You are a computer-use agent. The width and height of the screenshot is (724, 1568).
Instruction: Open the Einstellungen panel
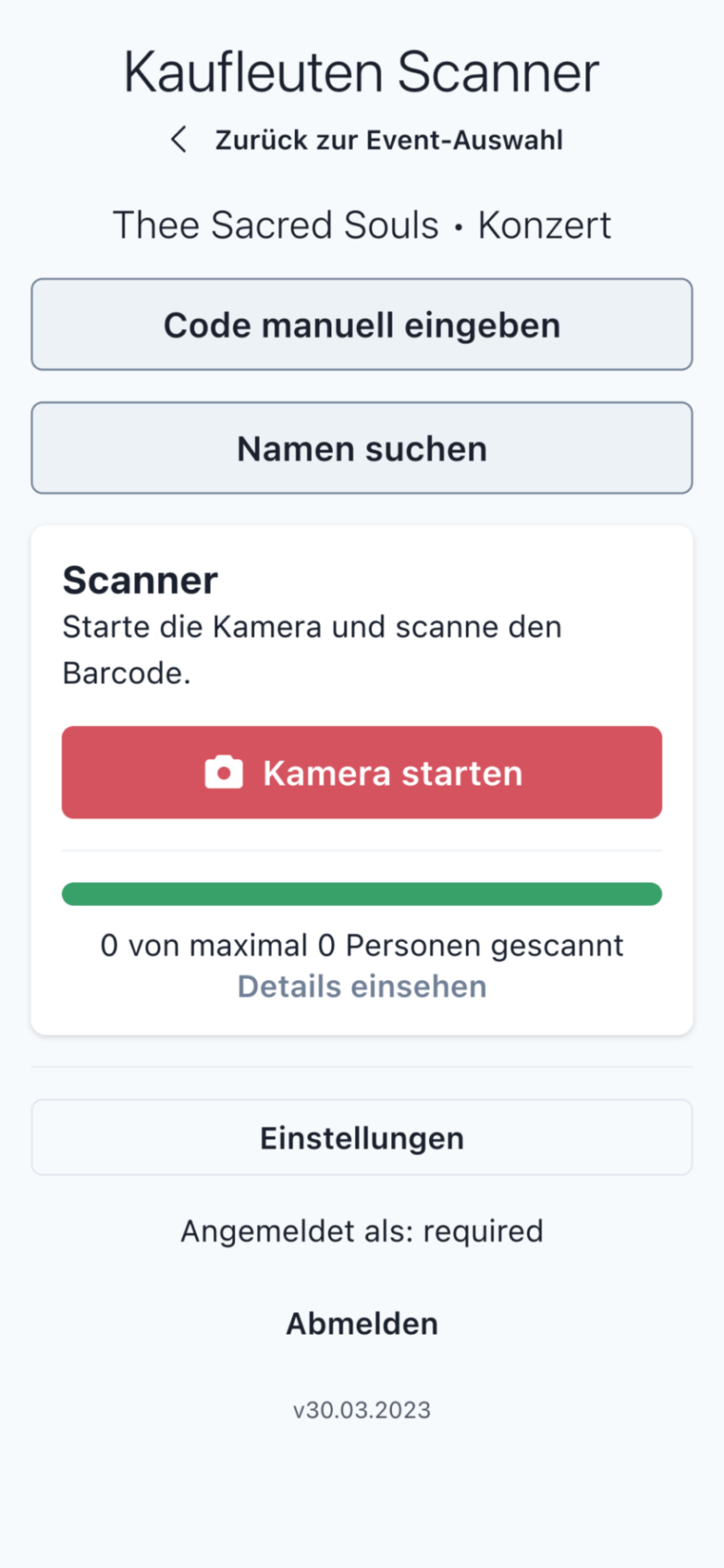tap(361, 1137)
